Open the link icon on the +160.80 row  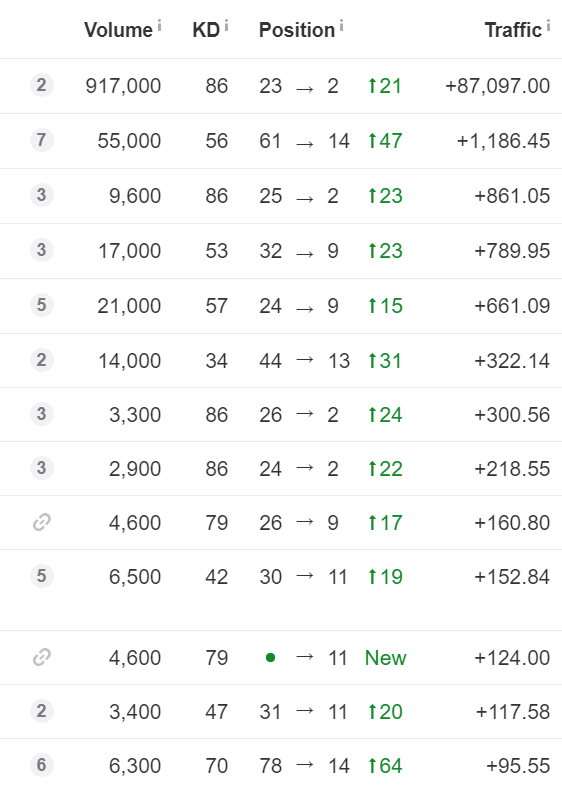point(42,523)
